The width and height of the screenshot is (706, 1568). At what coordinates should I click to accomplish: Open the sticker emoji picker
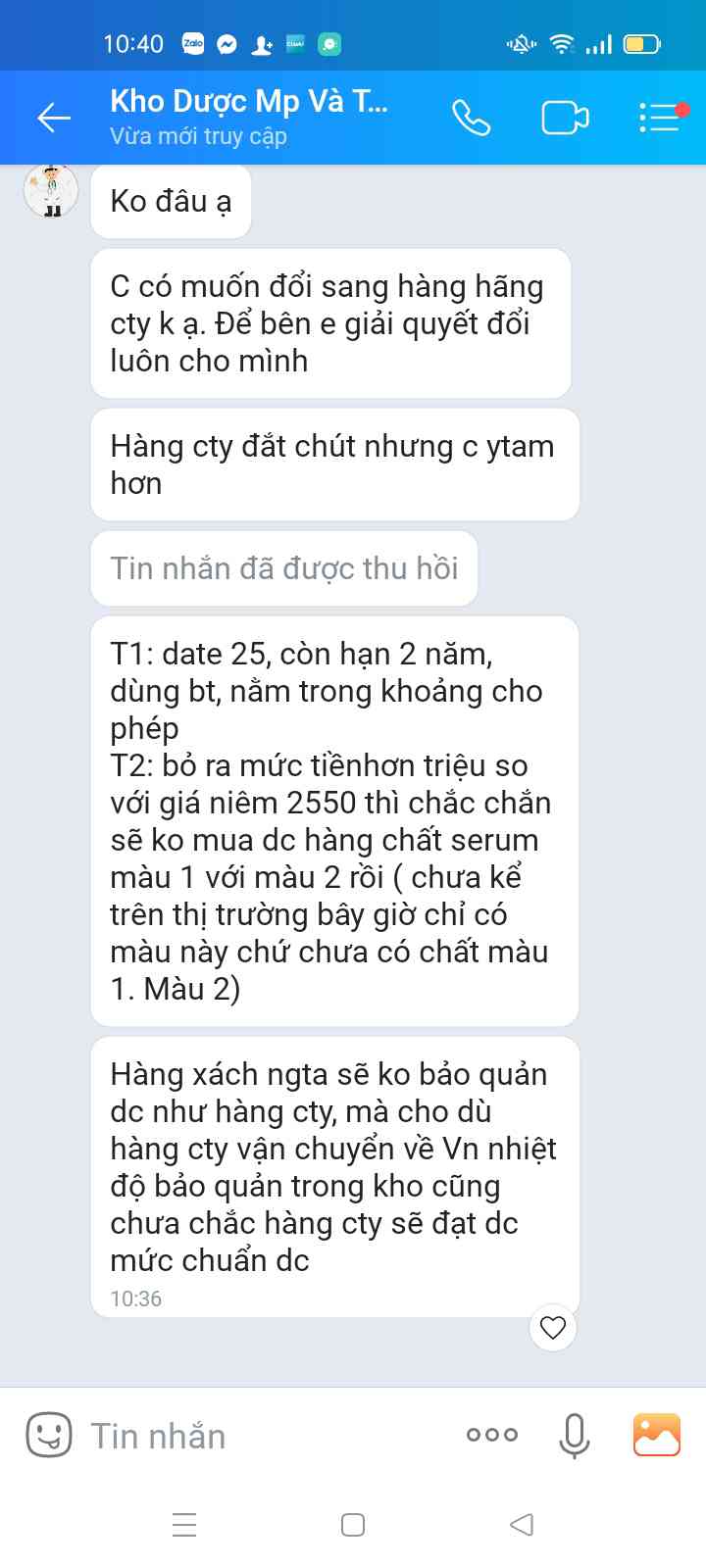(49, 1436)
